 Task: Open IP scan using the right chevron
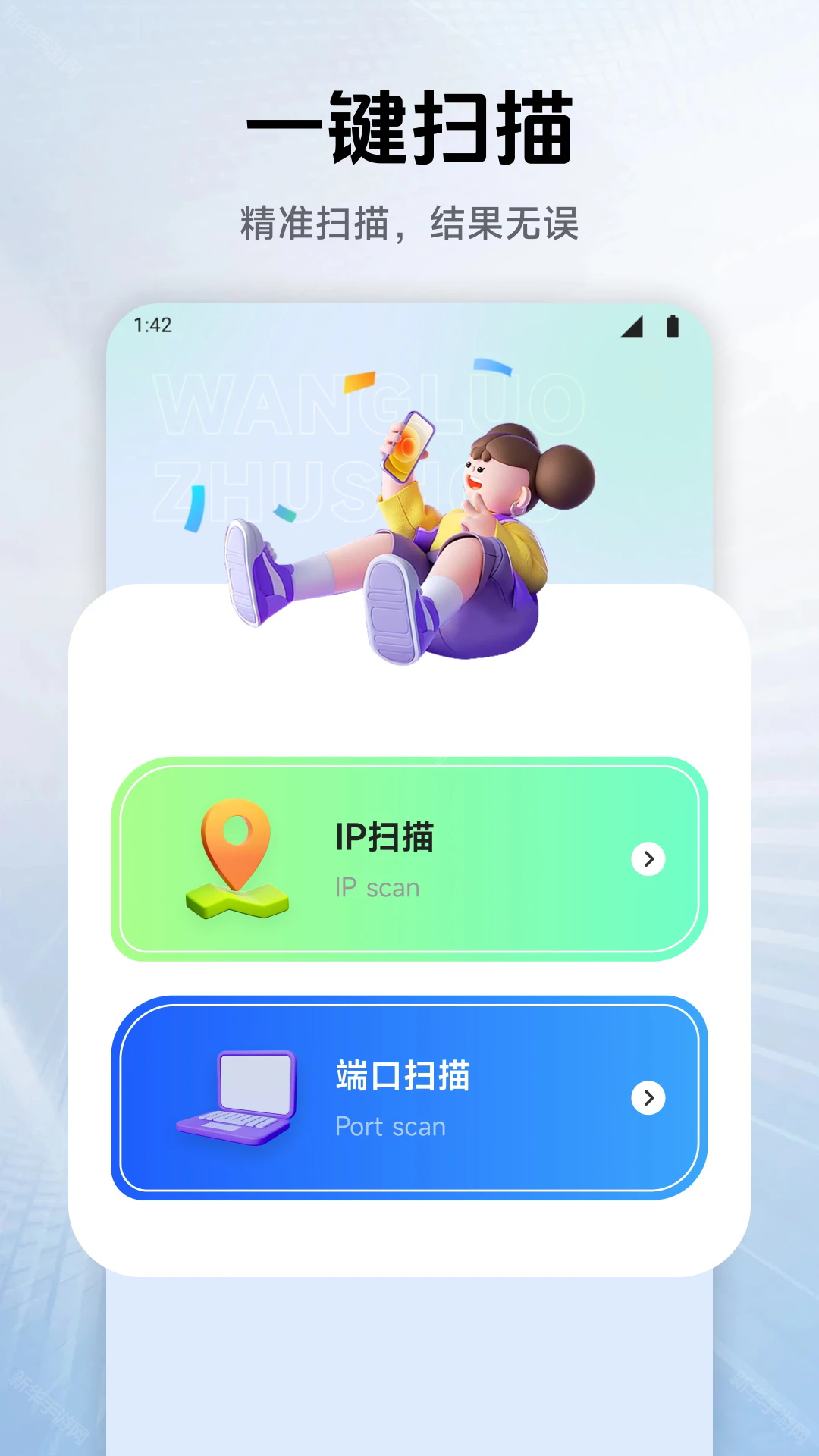coord(648,858)
